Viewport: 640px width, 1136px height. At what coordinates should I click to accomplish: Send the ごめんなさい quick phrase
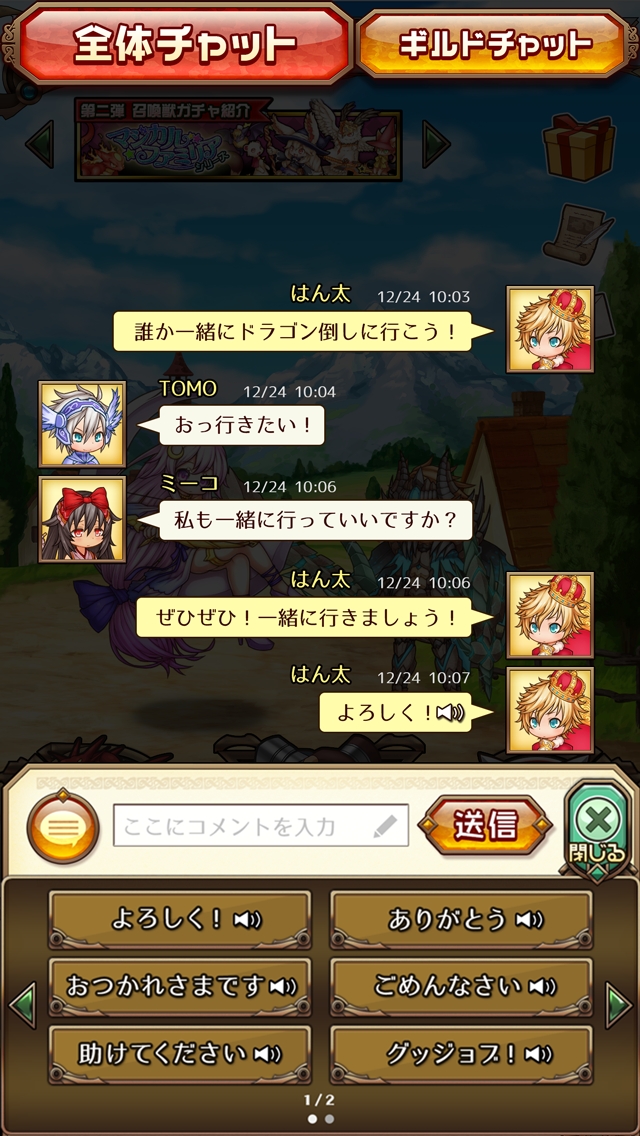click(x=462, y=987)
